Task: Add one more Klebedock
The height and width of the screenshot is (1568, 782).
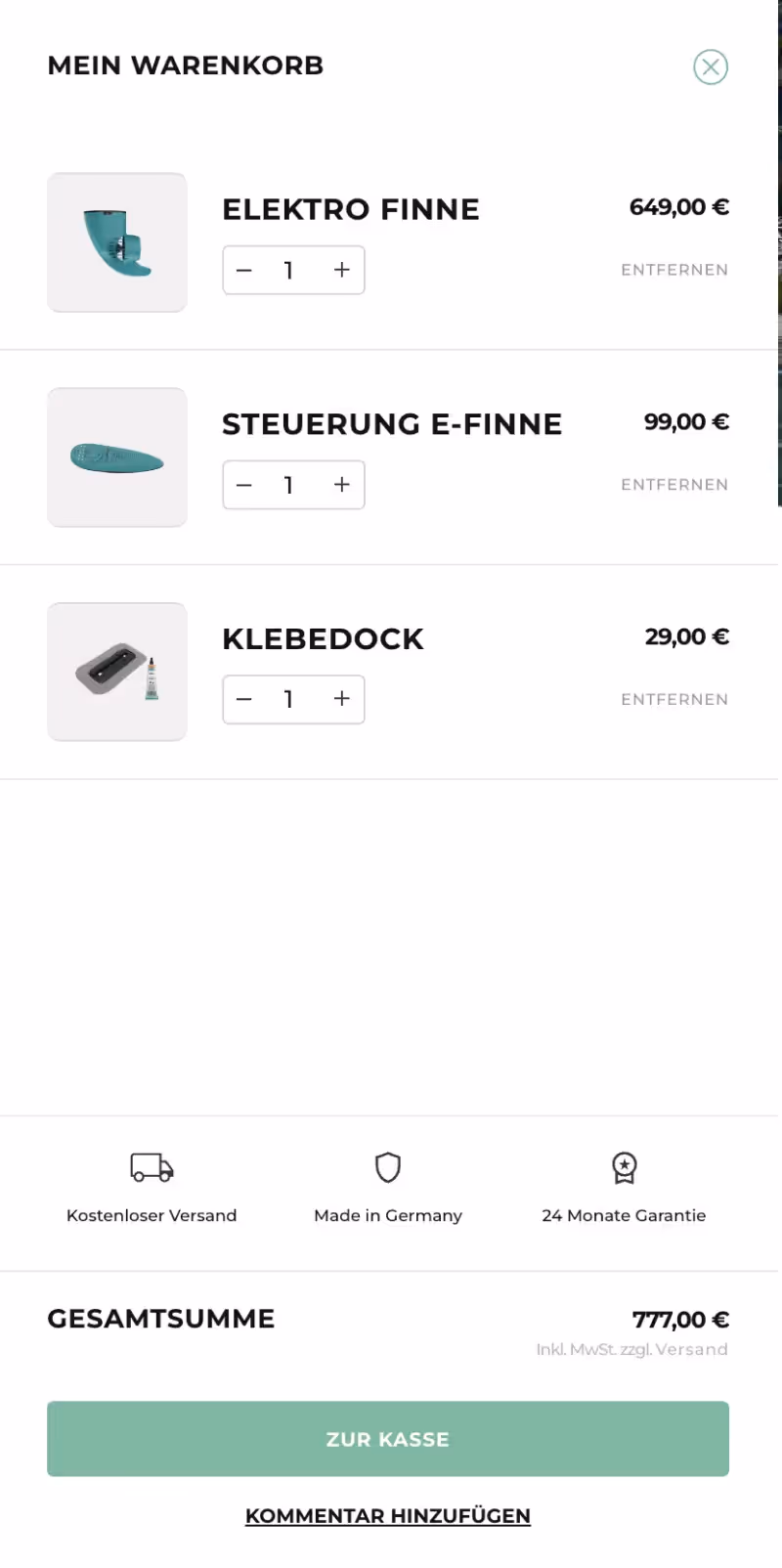Action: [341, 699]
